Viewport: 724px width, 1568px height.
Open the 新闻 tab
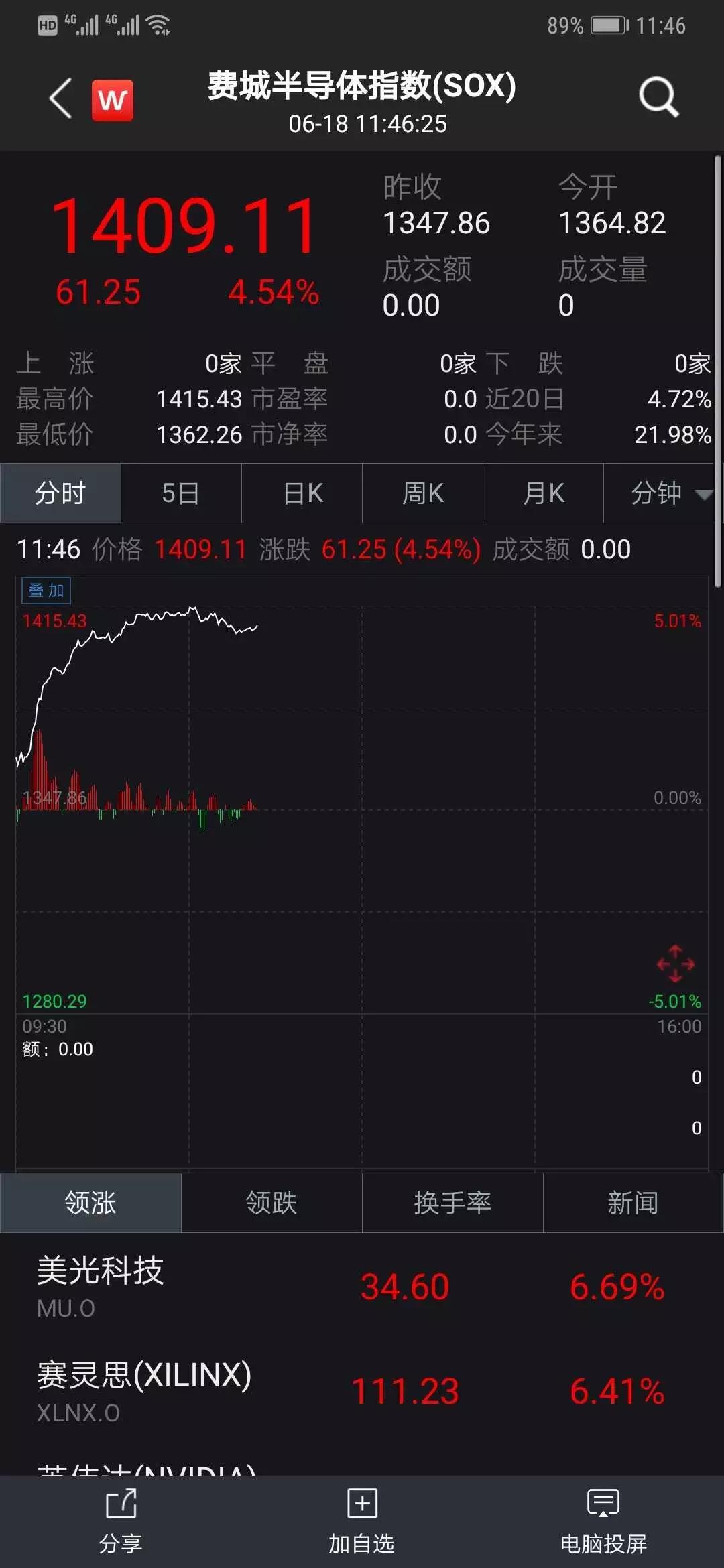[633, 1202]
